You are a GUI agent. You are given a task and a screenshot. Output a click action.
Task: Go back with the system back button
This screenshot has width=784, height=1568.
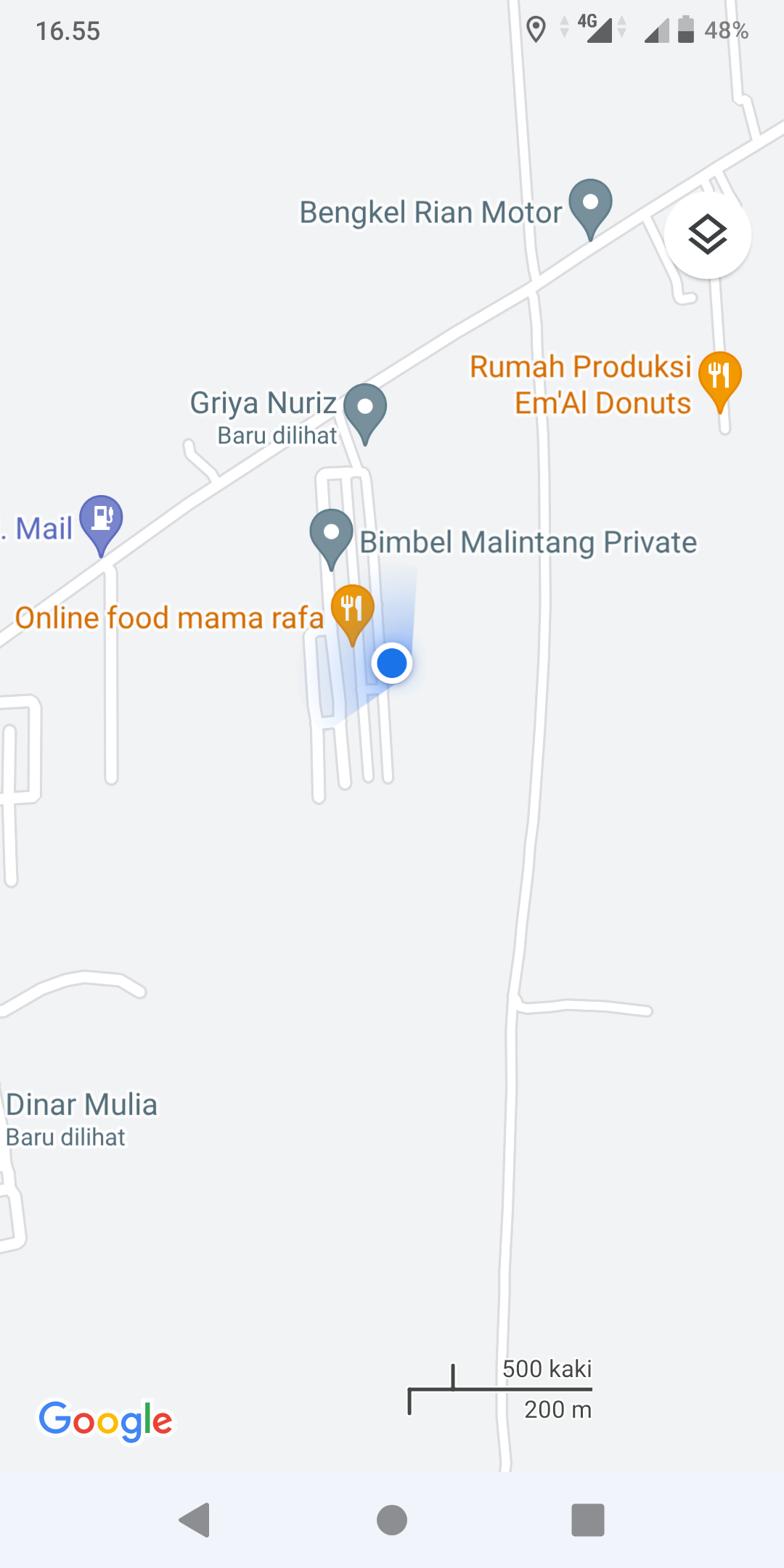coord(195,1519)
